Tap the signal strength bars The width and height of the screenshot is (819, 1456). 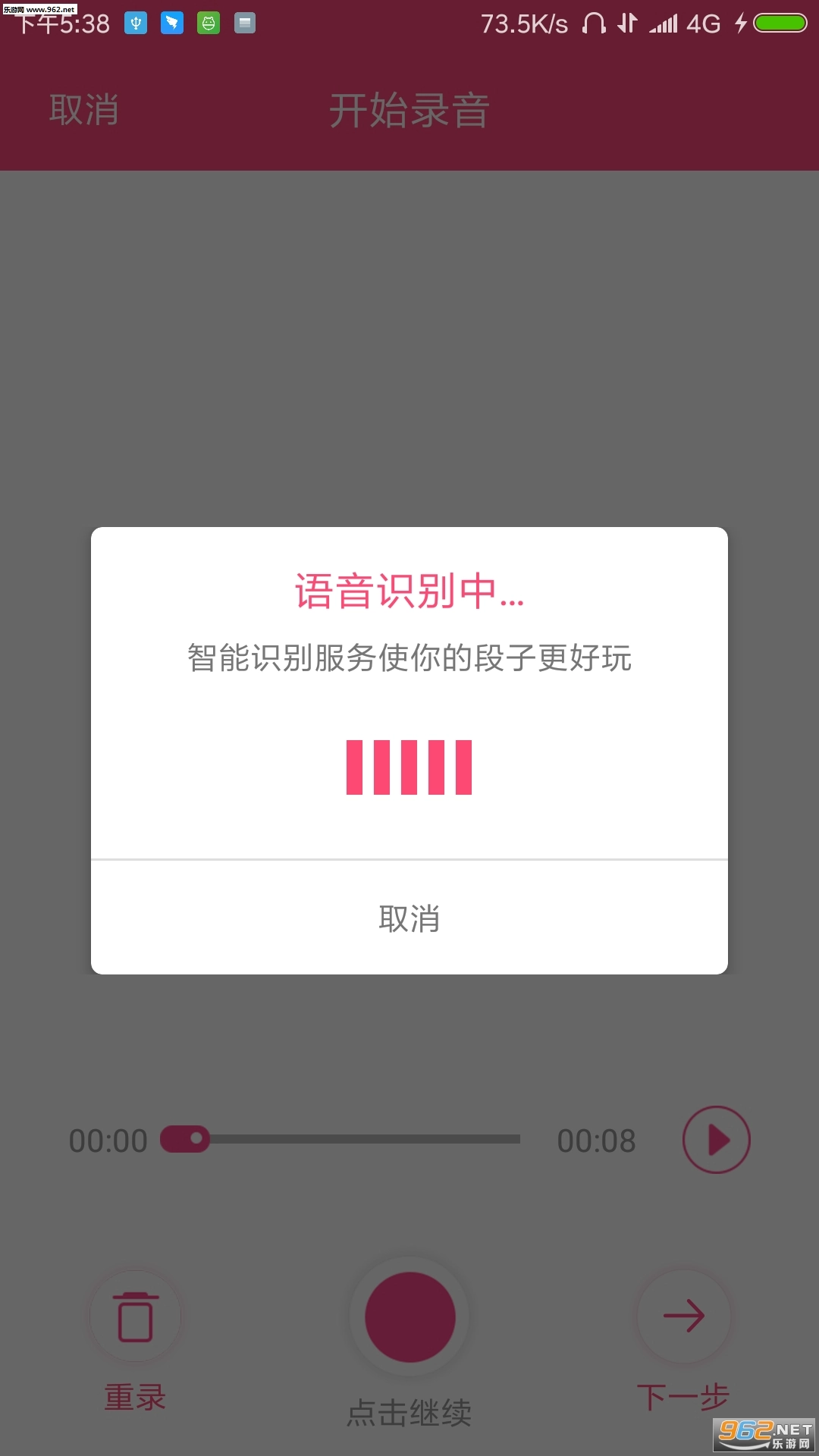(663, 24)
